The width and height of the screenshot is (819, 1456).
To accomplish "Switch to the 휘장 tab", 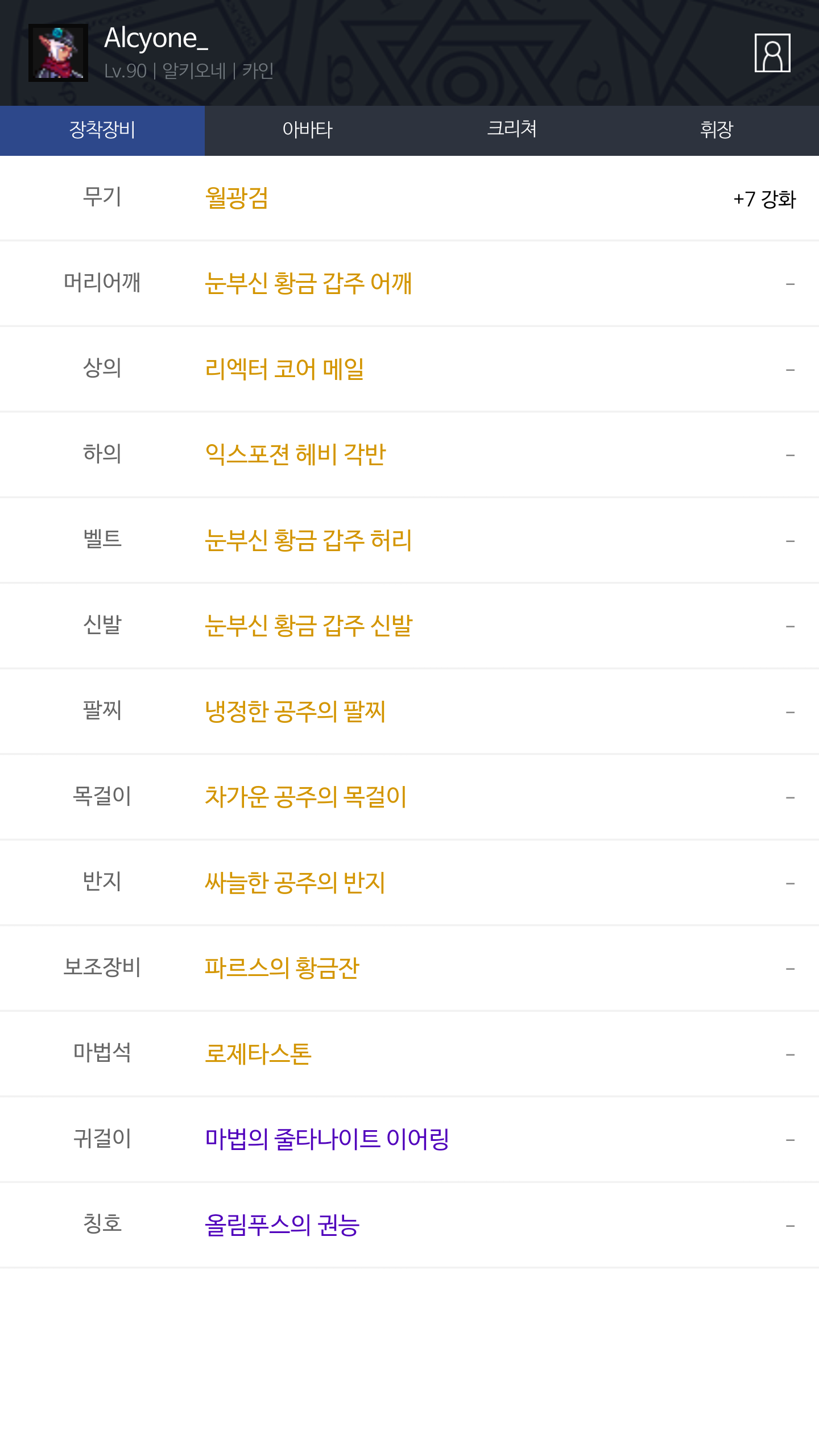I will 717,130.
